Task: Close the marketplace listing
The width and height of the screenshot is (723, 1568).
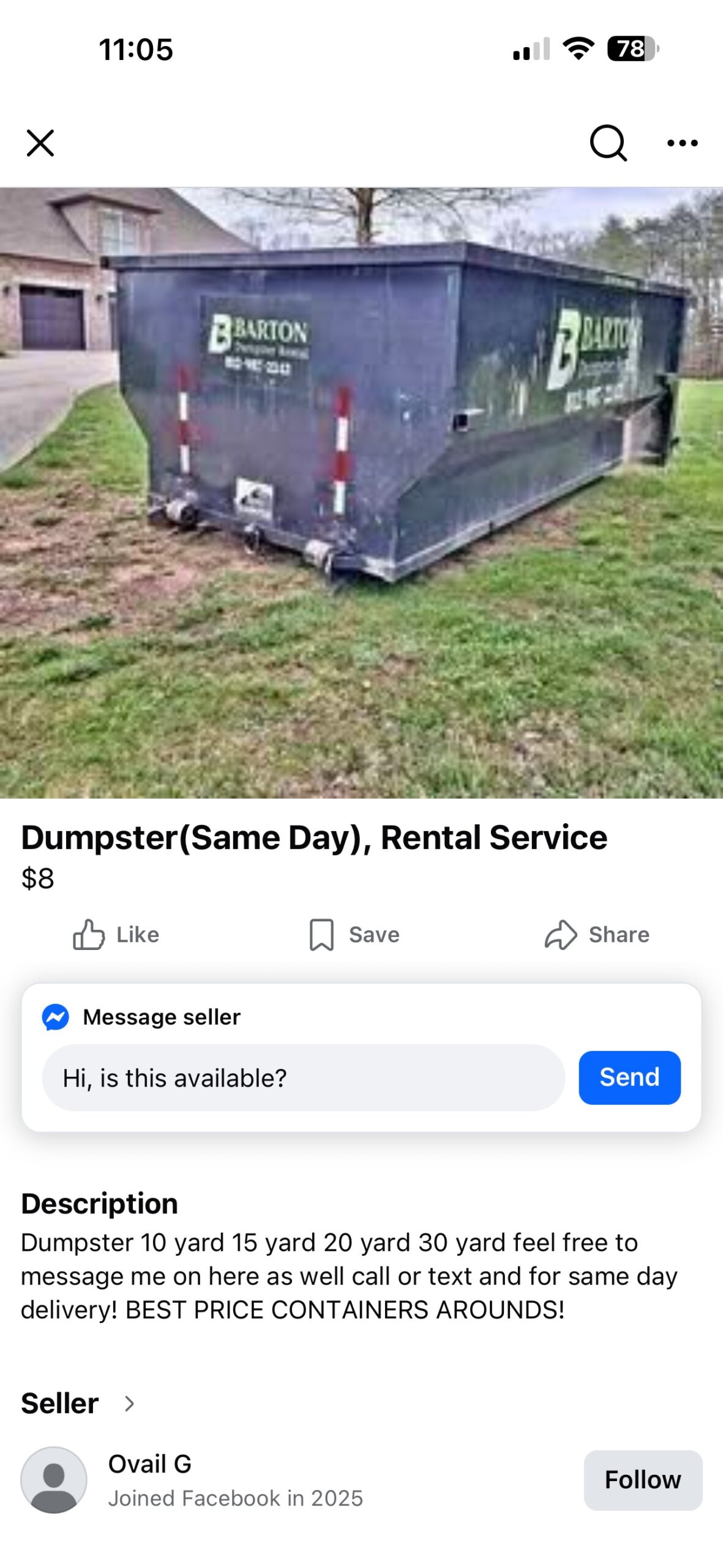Action: (x=40, y=143)
